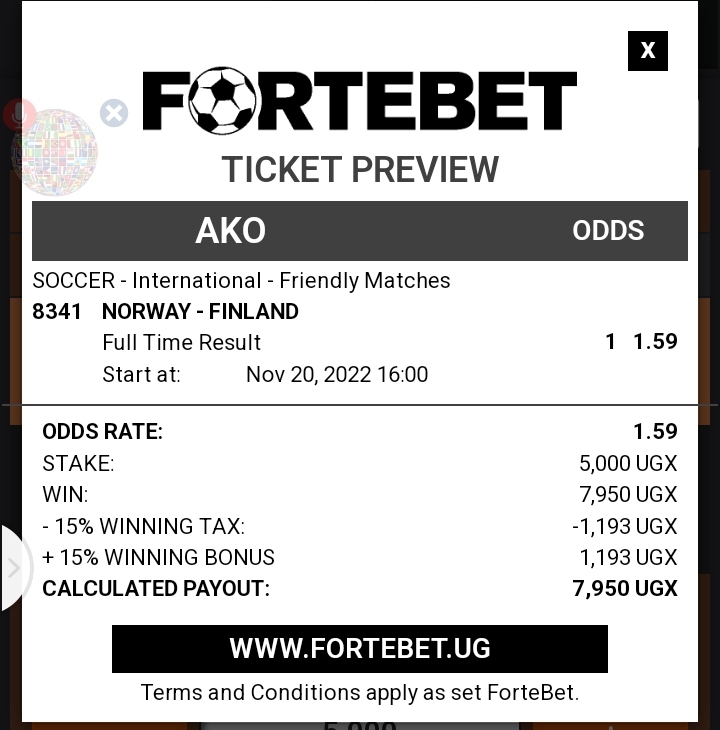Image resolution: width=720 pixels, height=730 pixels.
Task: Dismiss the floating translate bubble
Action: click(x=114, y=113)
